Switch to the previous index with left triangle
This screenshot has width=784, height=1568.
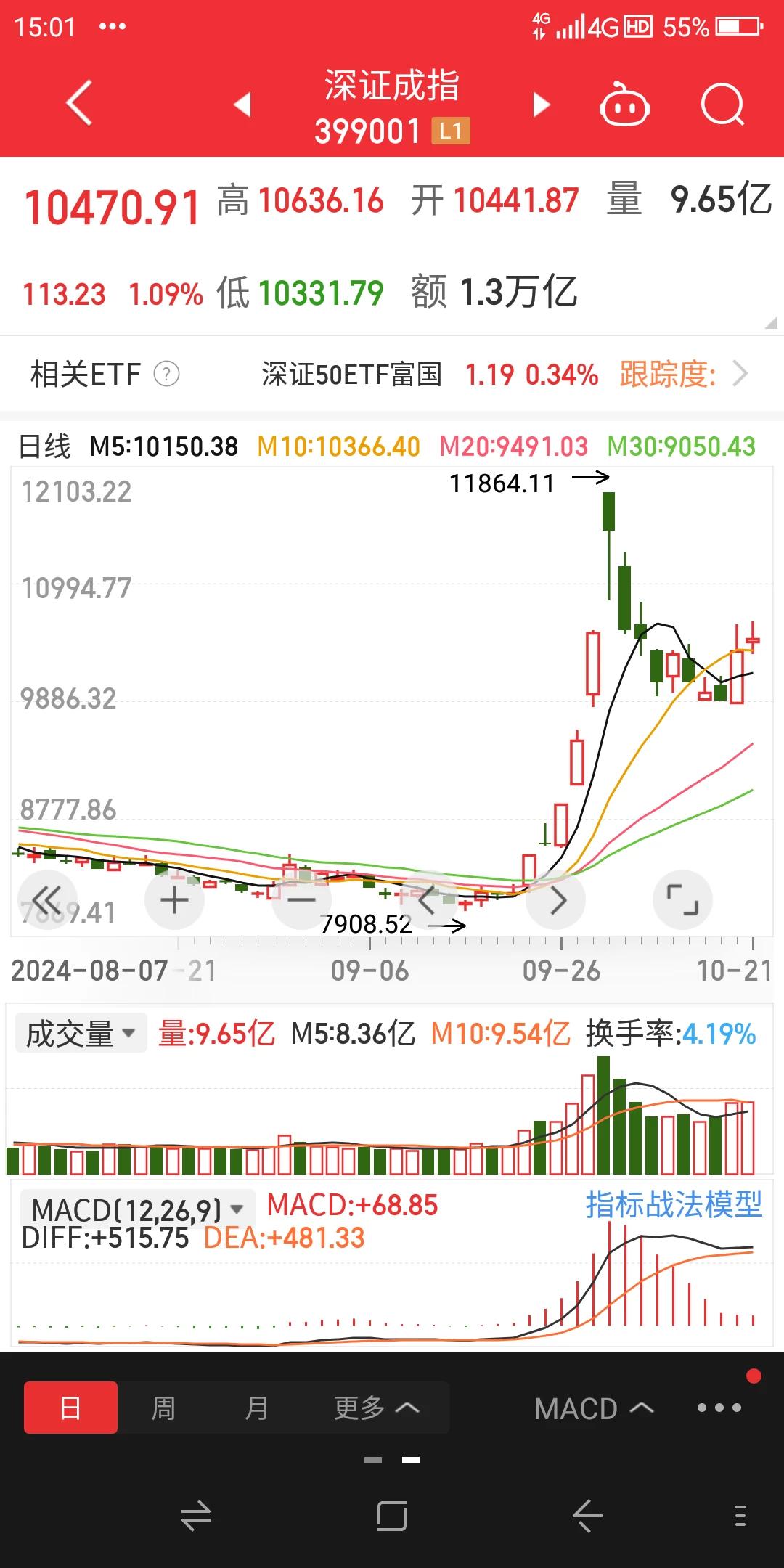(243, 104)
